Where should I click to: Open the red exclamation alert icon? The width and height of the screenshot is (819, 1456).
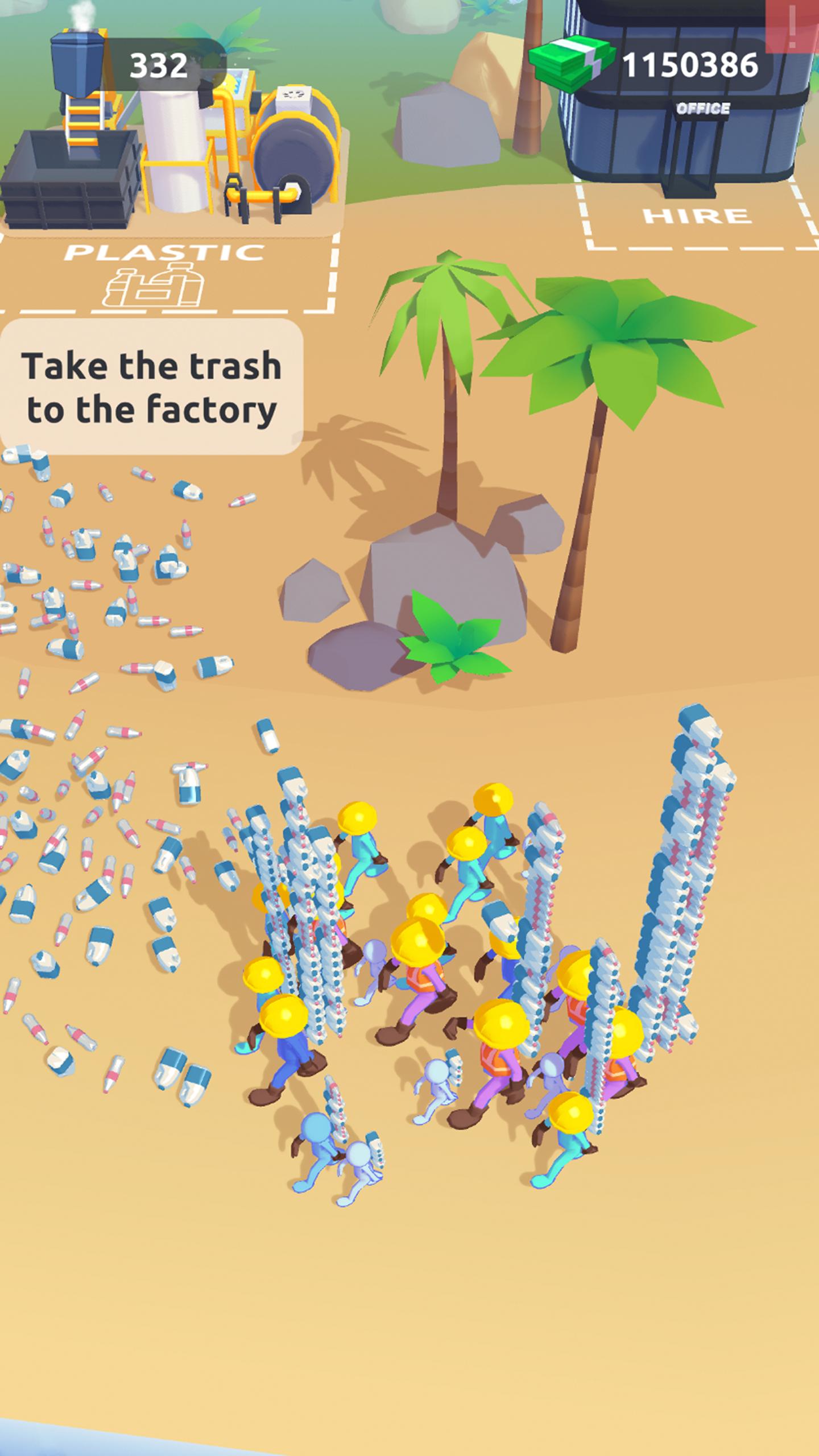(793, 26)
